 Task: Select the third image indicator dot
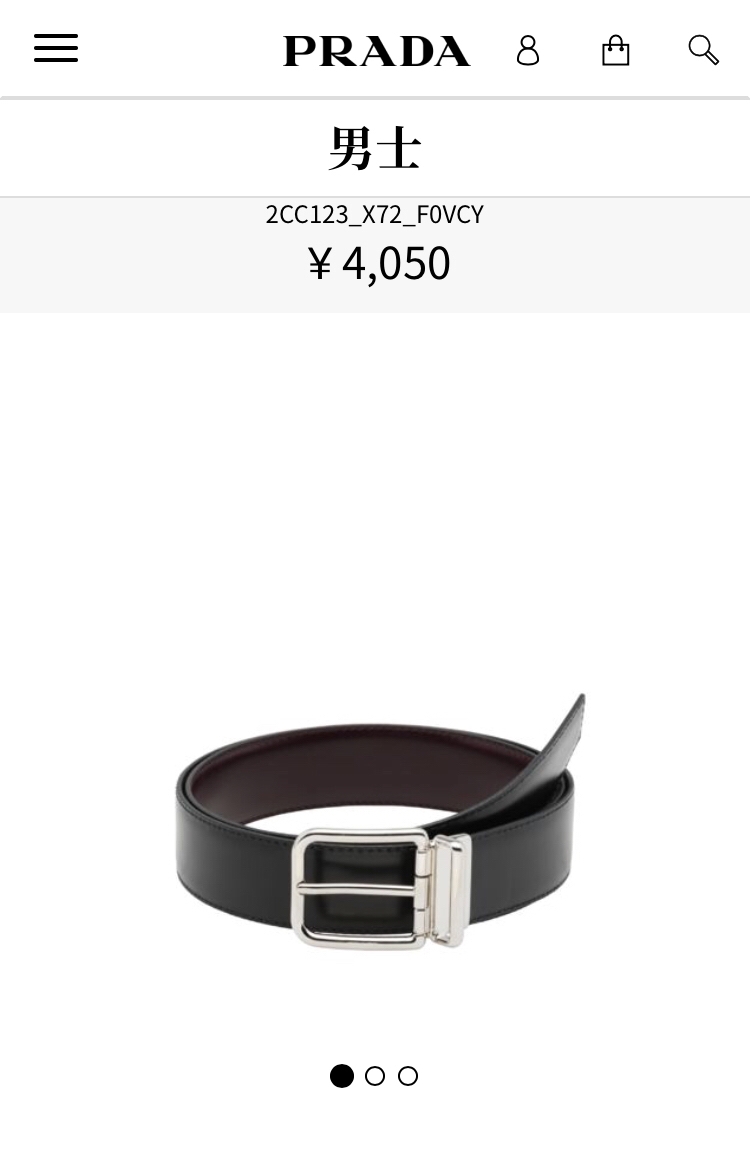408,1076
